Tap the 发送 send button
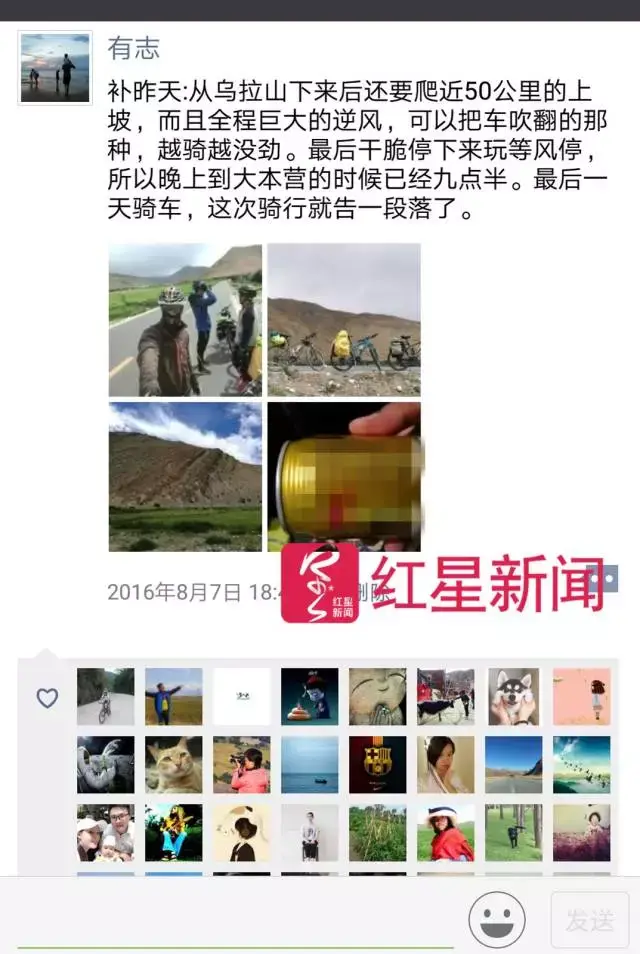Screen dimensions: 640x954 coord(589,919)
